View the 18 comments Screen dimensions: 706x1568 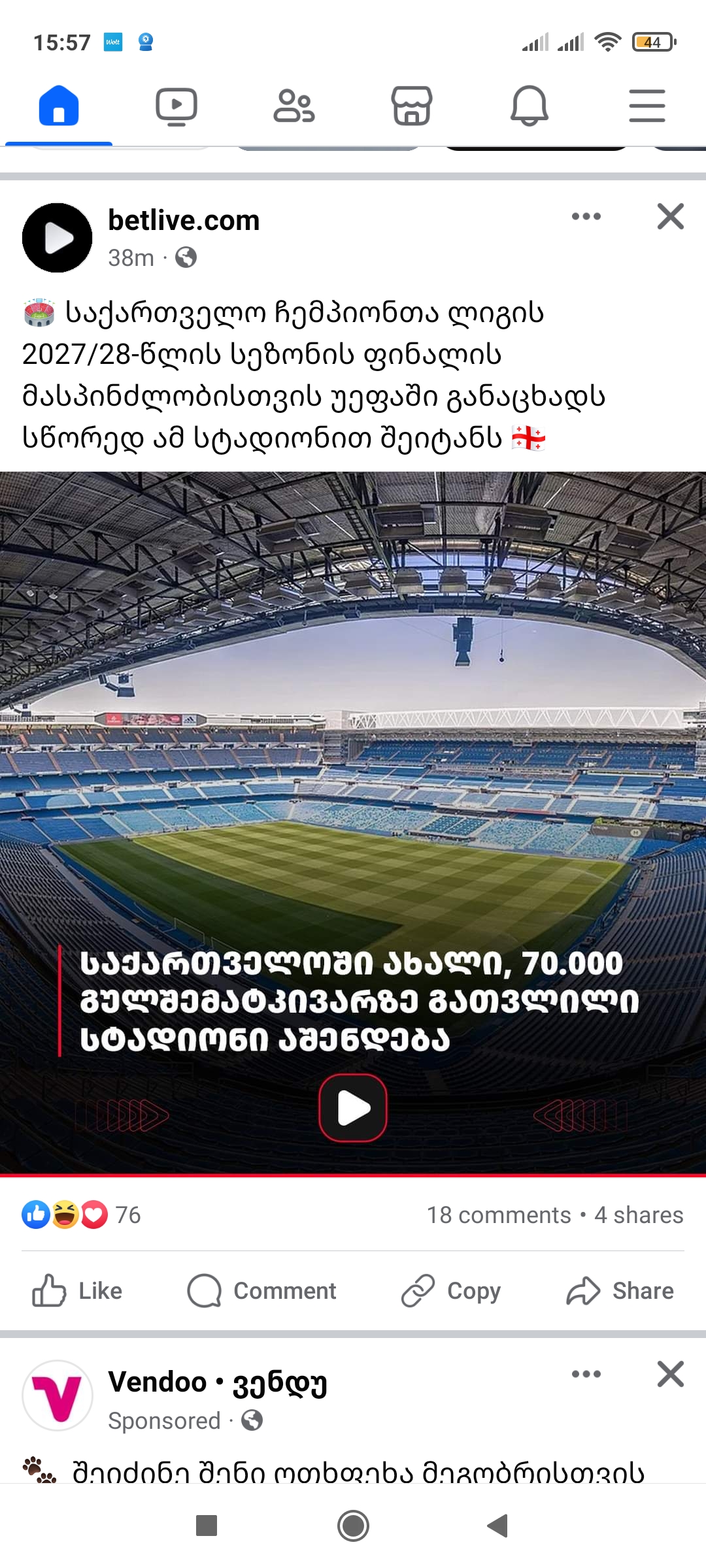click(499, 1215)
